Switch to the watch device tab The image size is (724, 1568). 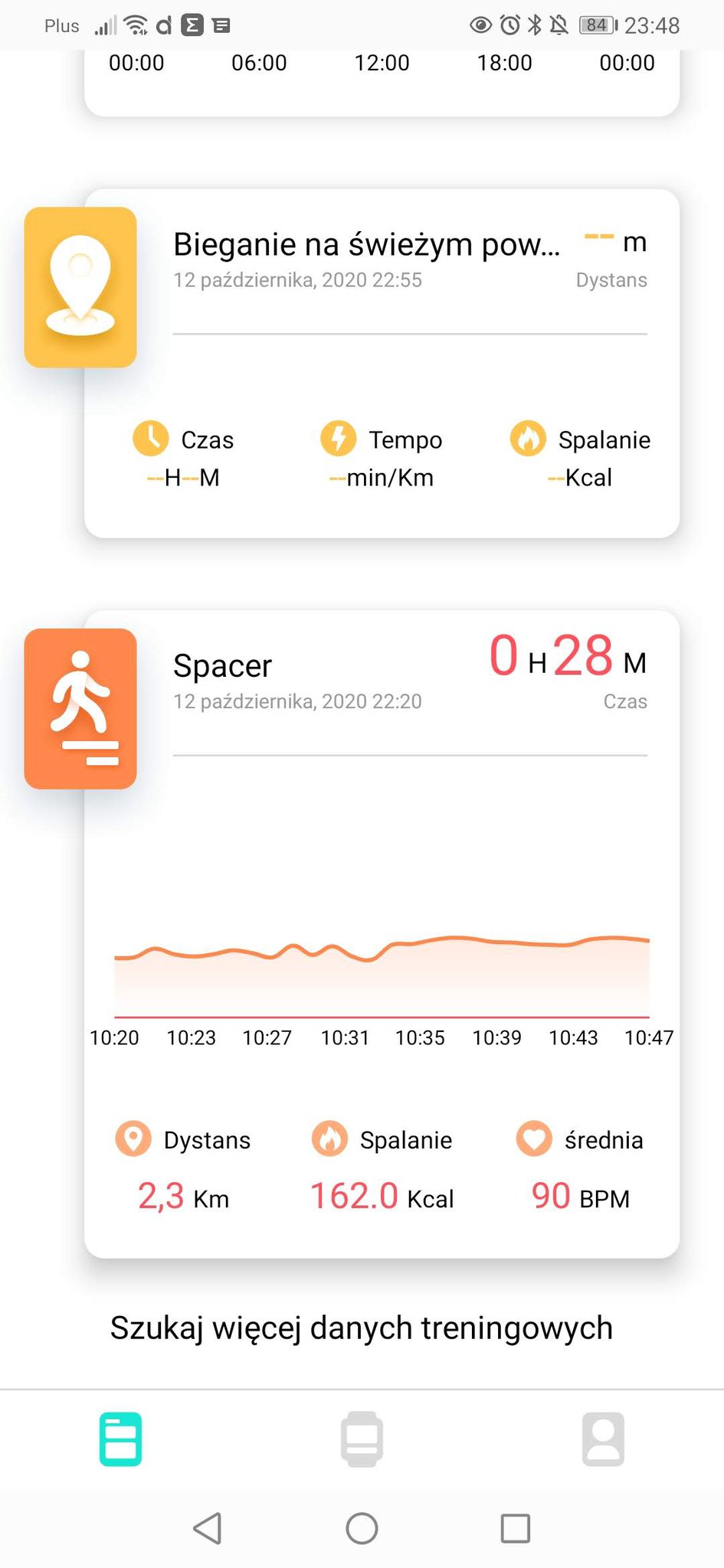[x=362, y=1439]
